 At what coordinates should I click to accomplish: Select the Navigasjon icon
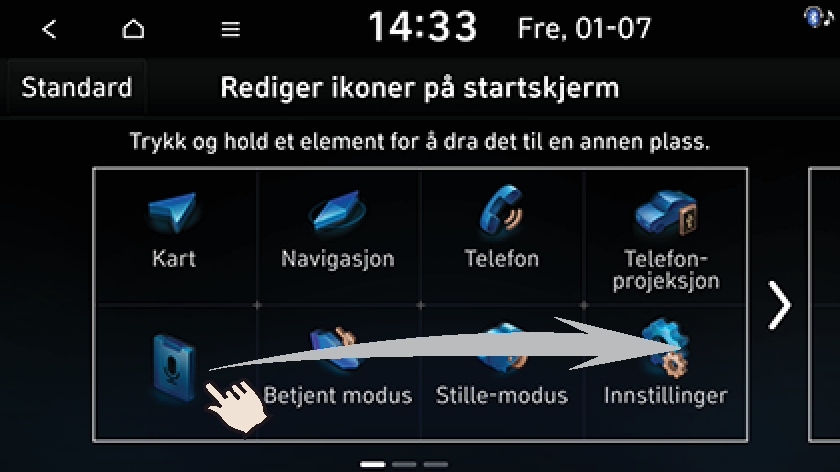coord(338,234)
